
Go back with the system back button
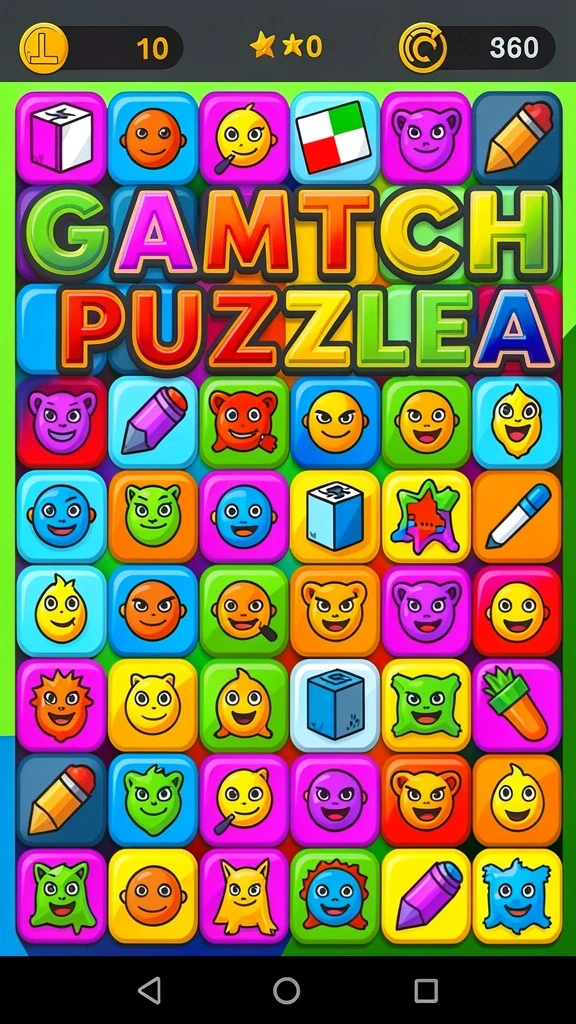[x=150, y=990]
